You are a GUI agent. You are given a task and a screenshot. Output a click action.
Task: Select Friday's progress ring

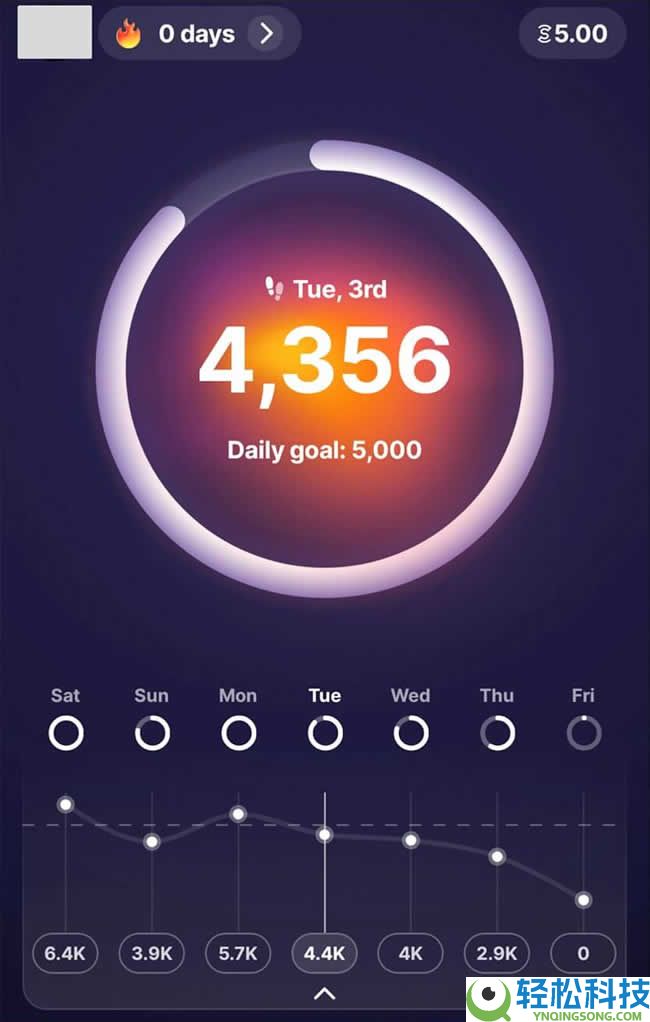point(583,733)
